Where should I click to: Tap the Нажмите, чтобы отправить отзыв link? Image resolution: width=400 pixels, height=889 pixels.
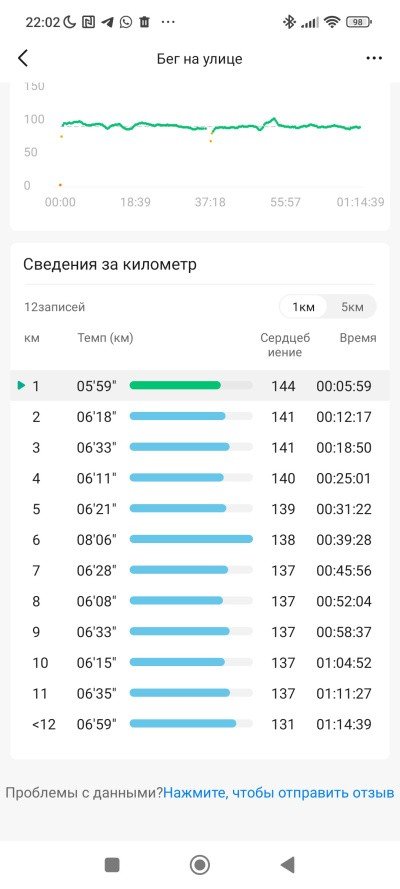coord(279,792)
